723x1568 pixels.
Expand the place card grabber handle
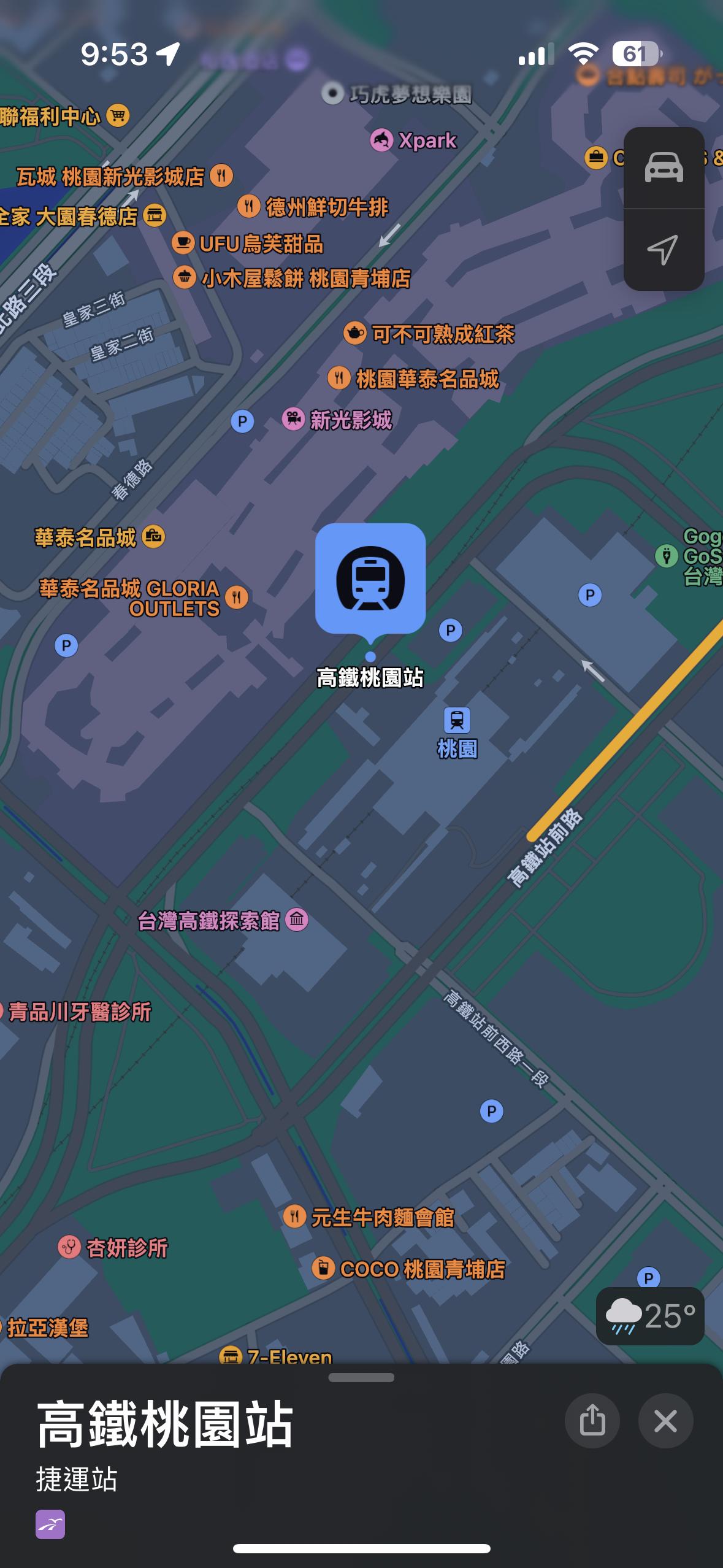click(361, 1377)
